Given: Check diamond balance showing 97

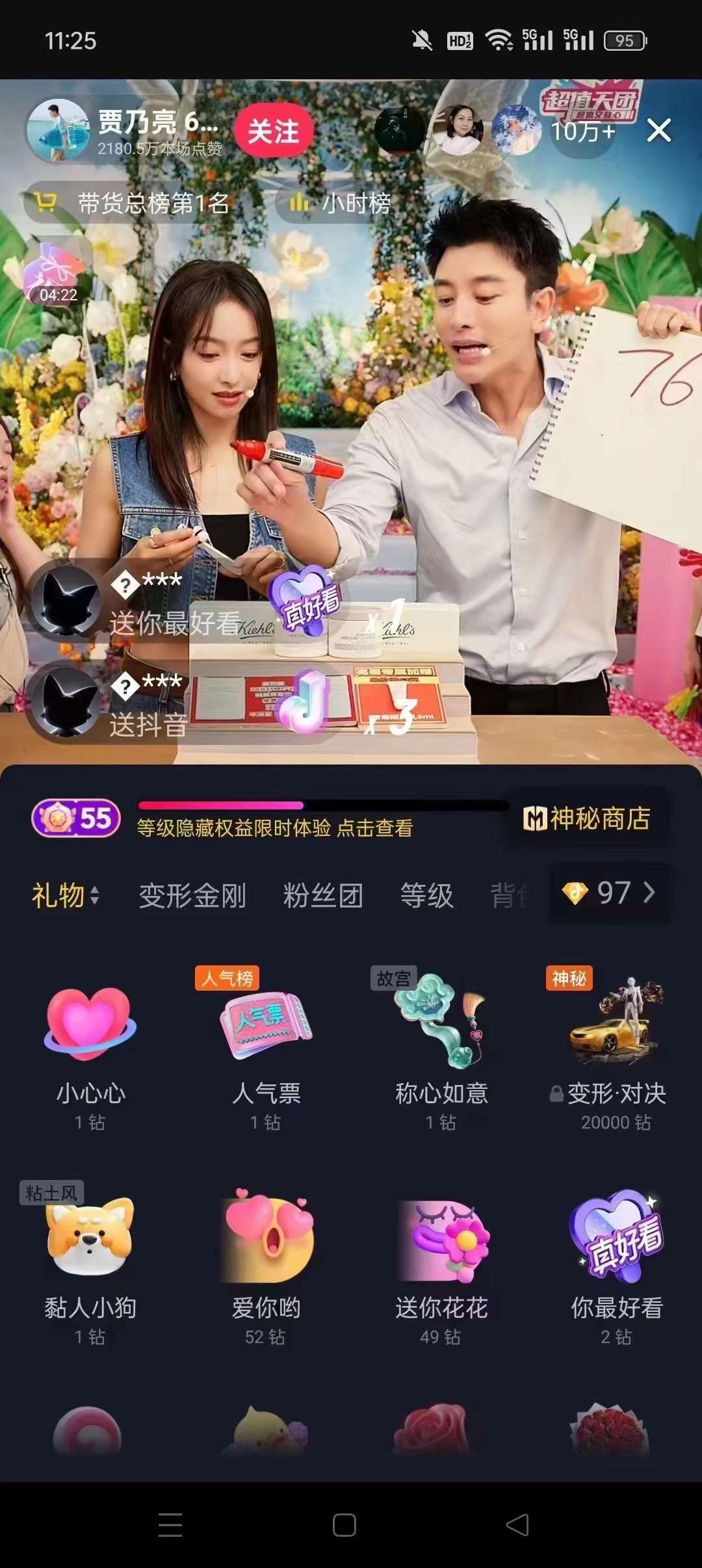Looking at the screenshot, I should click(608, 893).
